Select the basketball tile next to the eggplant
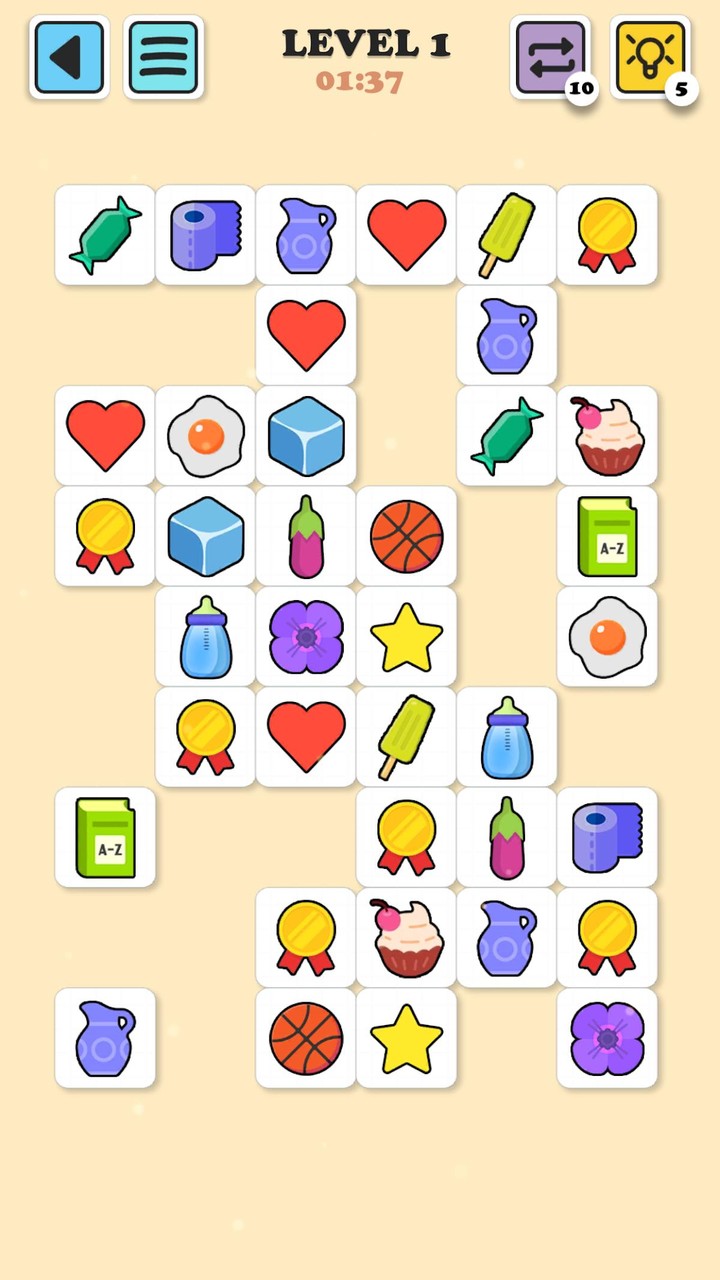Viewport: 720px width, 1280px height. pyautogui.click(x=406, y=537)
